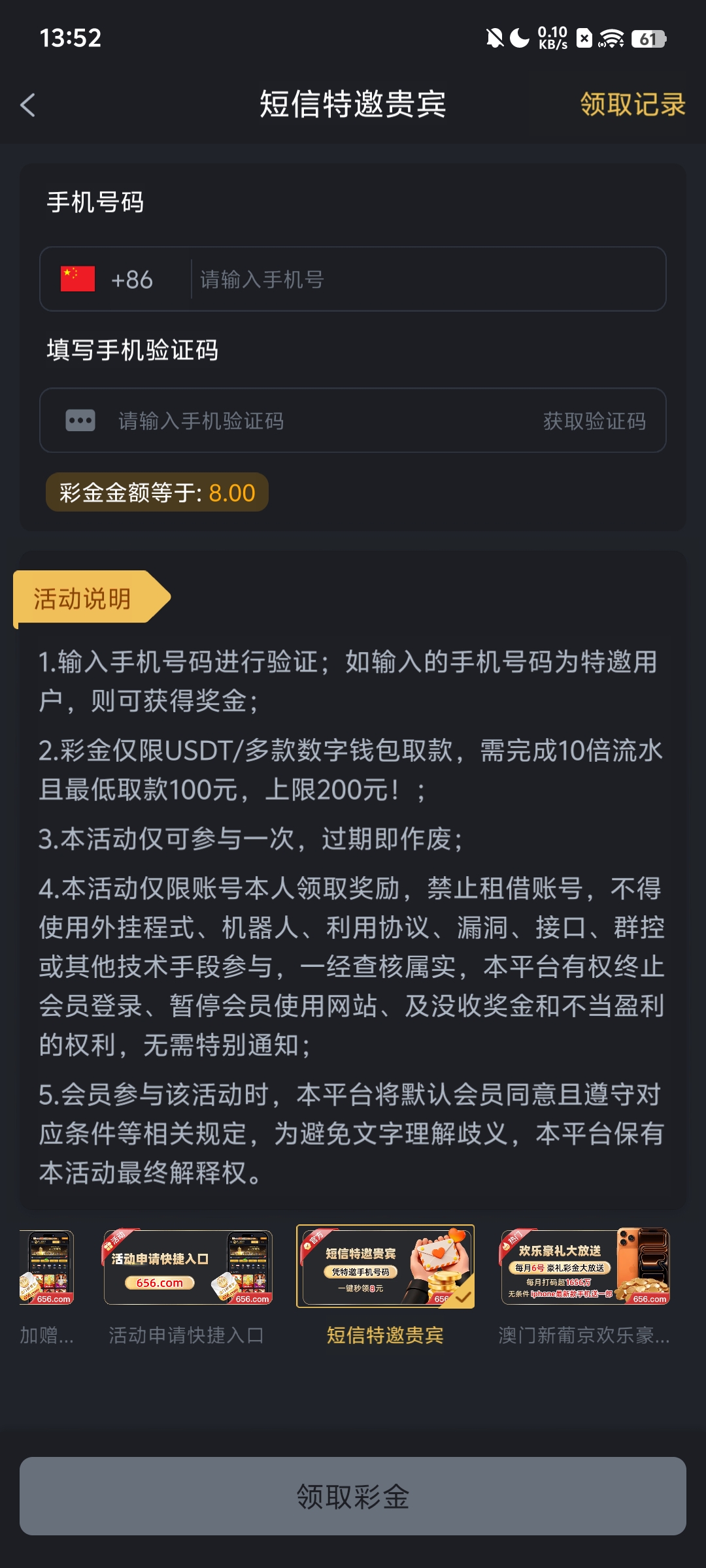Tap the 领取彩金 claim bonus button
Image resolution: width=706 pixels, height=1568 pixels.
coord(353,1496)
